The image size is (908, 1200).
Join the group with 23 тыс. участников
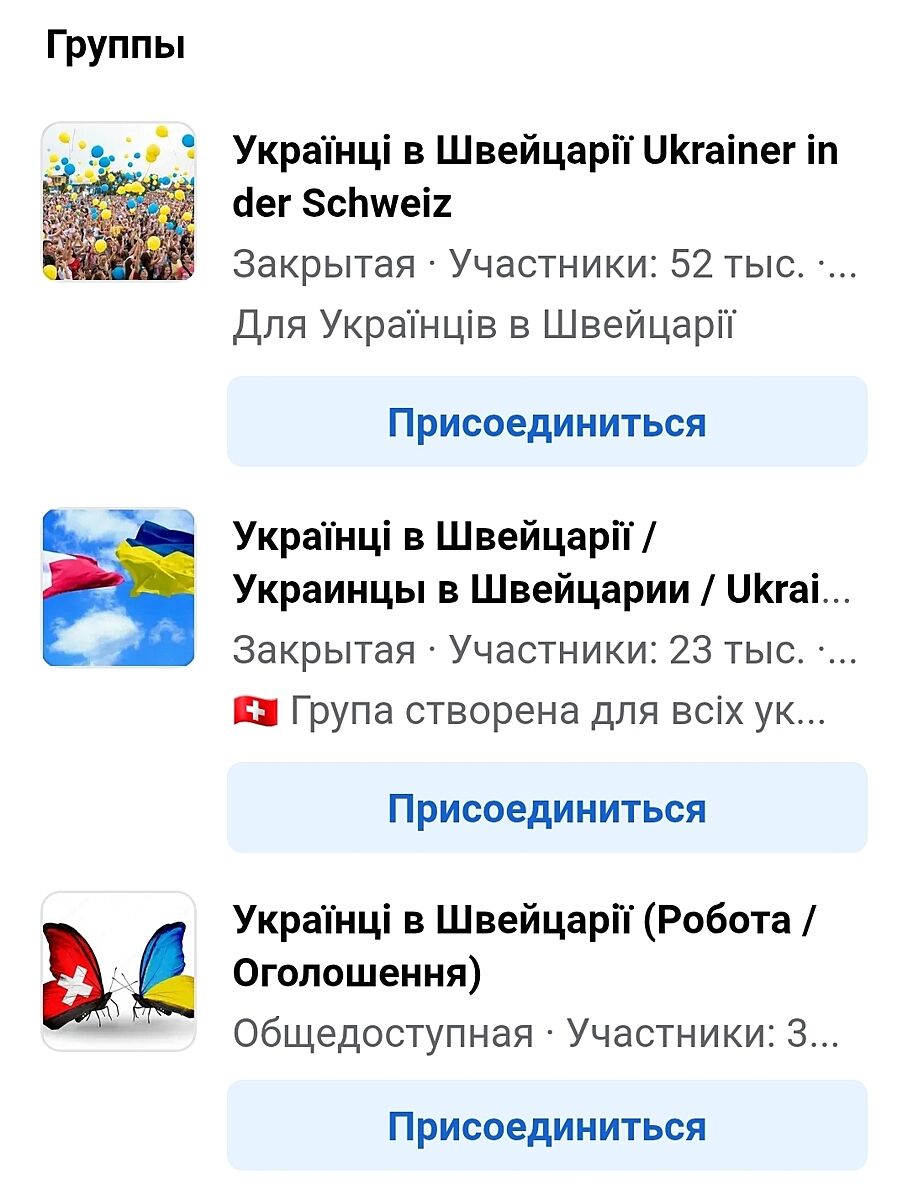point(547,808)
